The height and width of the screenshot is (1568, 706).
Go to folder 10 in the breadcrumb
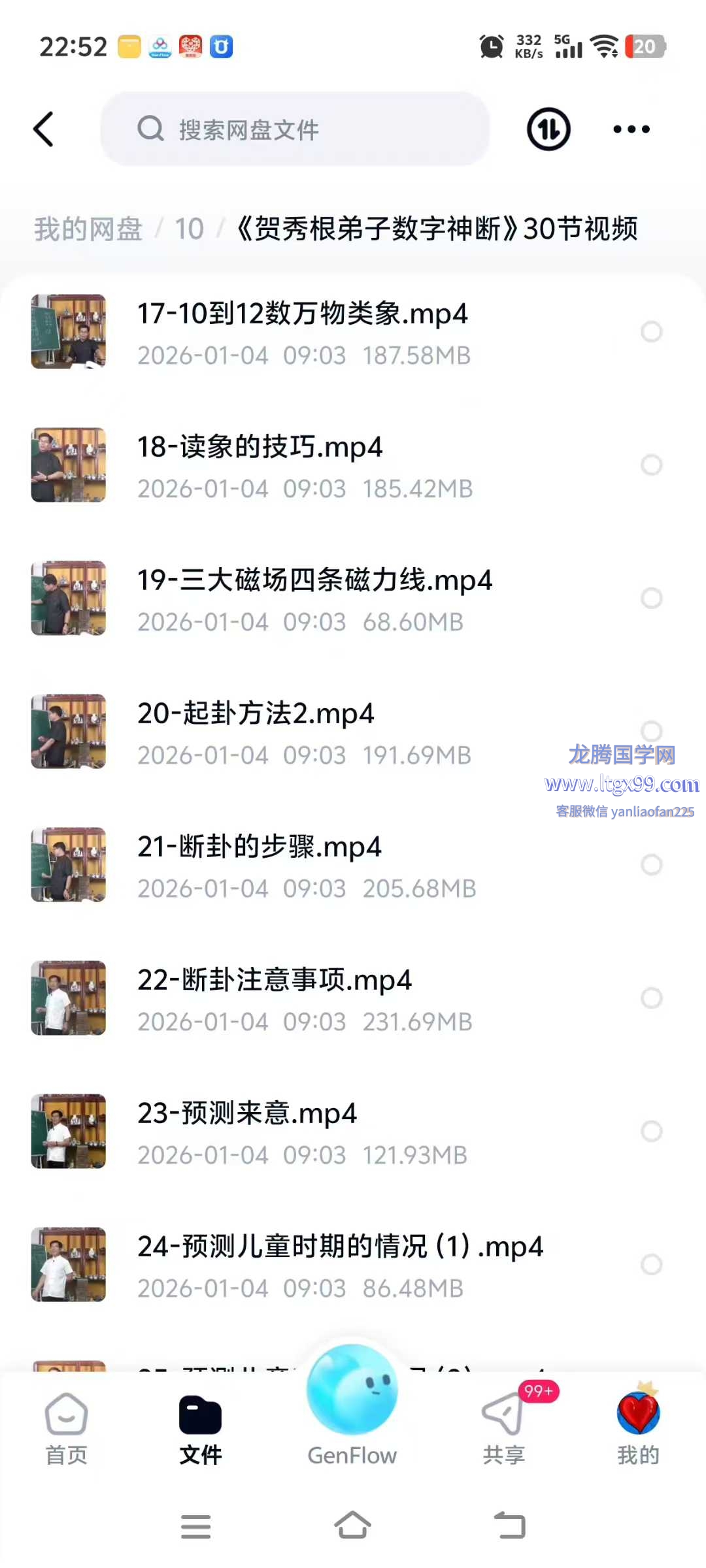[189, 229]
